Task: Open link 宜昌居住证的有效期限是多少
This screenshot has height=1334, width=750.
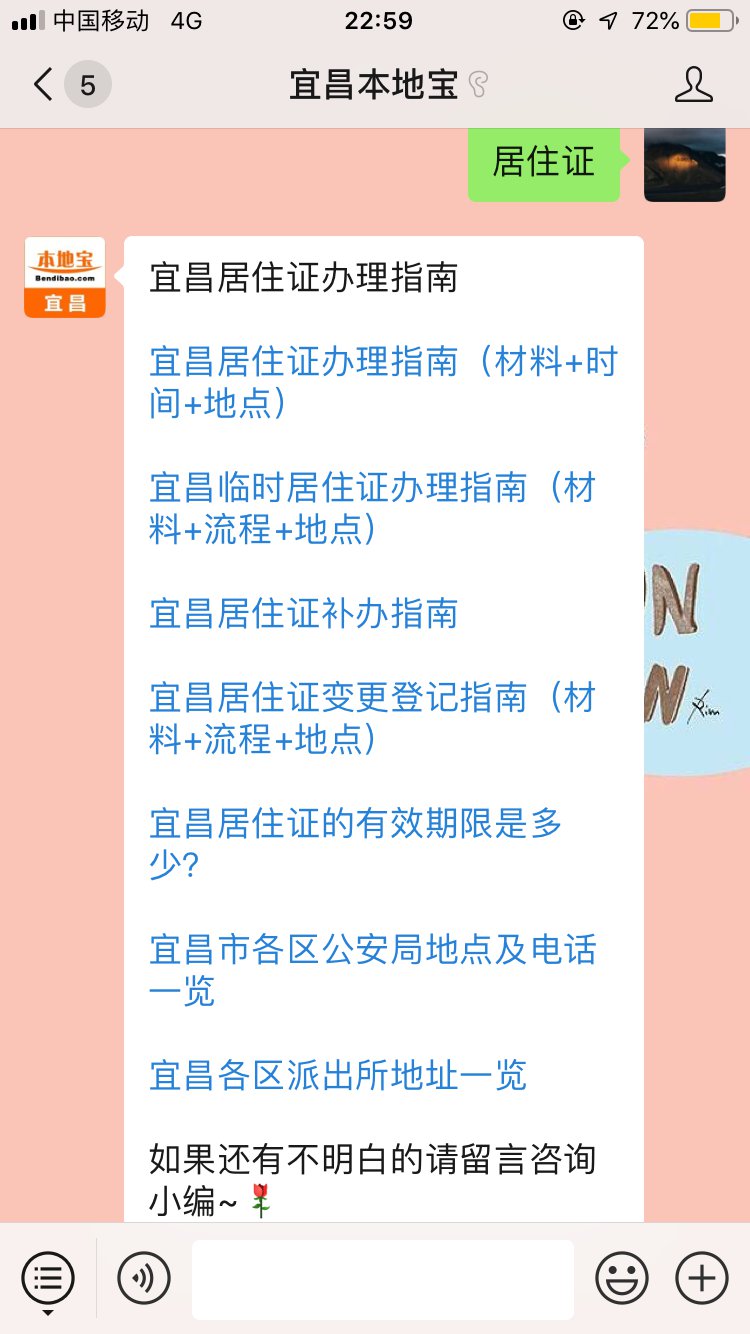Action: point(355,845)
